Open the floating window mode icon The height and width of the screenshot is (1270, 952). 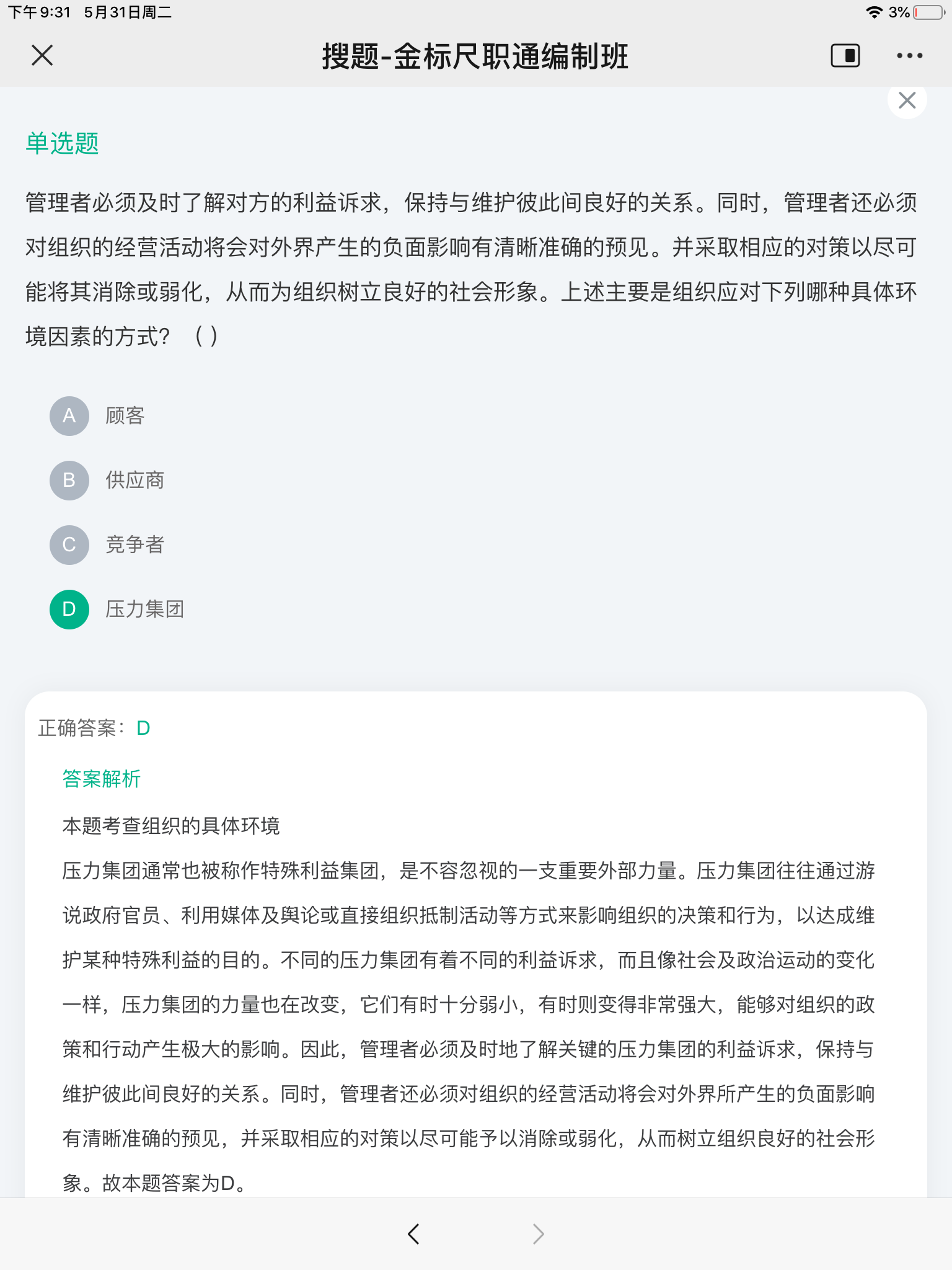(x=845, y=56)
